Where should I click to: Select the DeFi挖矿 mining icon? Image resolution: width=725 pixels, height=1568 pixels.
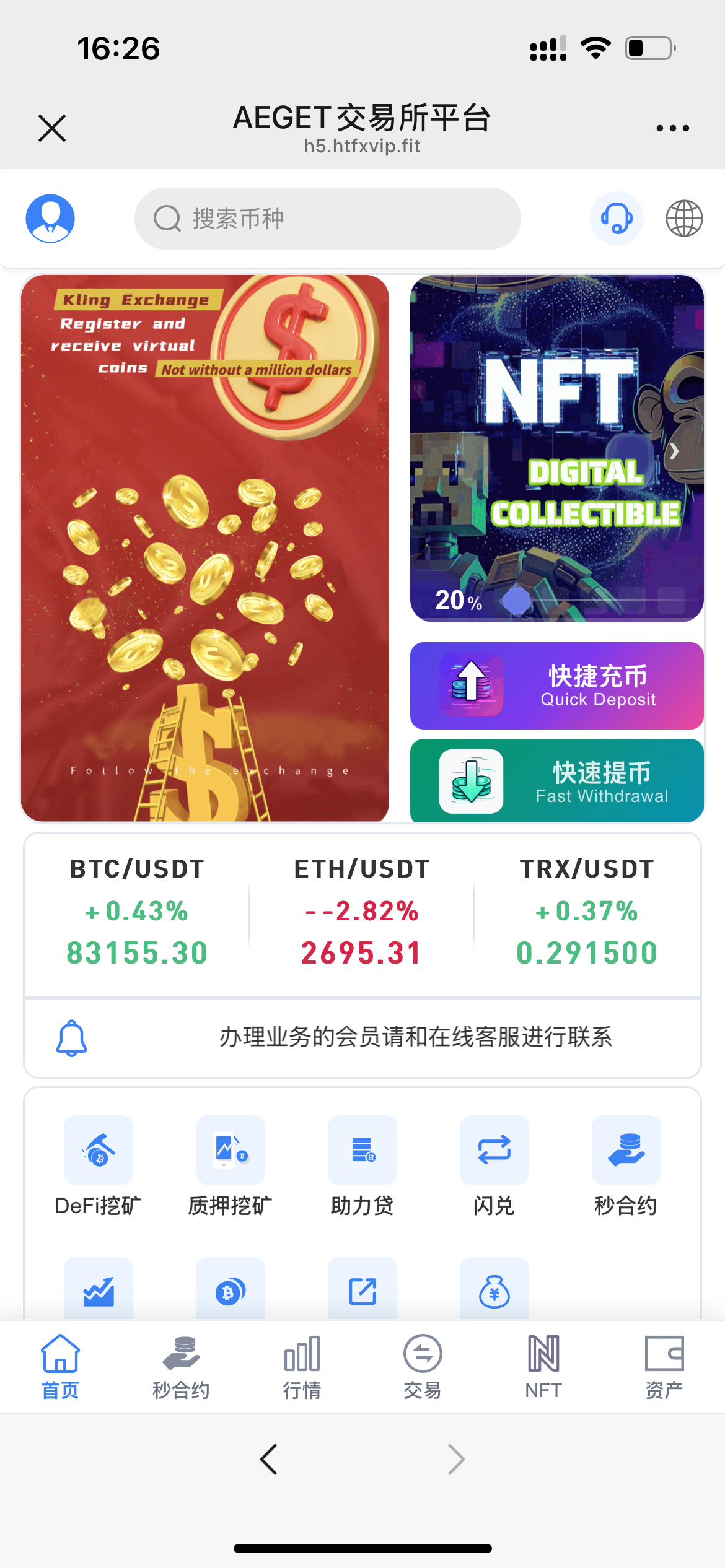coord(98,1150)
